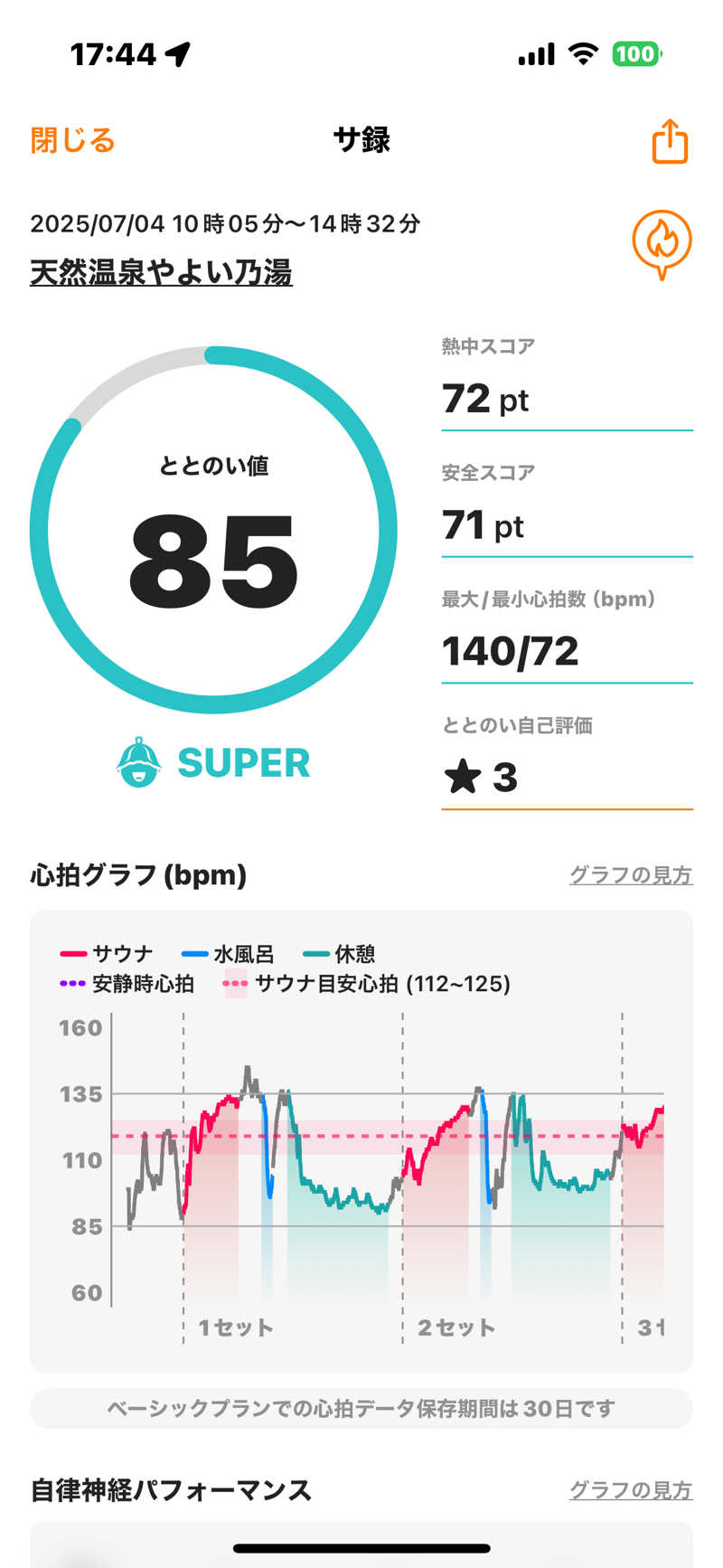Share this sauna record
The height and width of the screenshot is (1568, 723).
670,141
